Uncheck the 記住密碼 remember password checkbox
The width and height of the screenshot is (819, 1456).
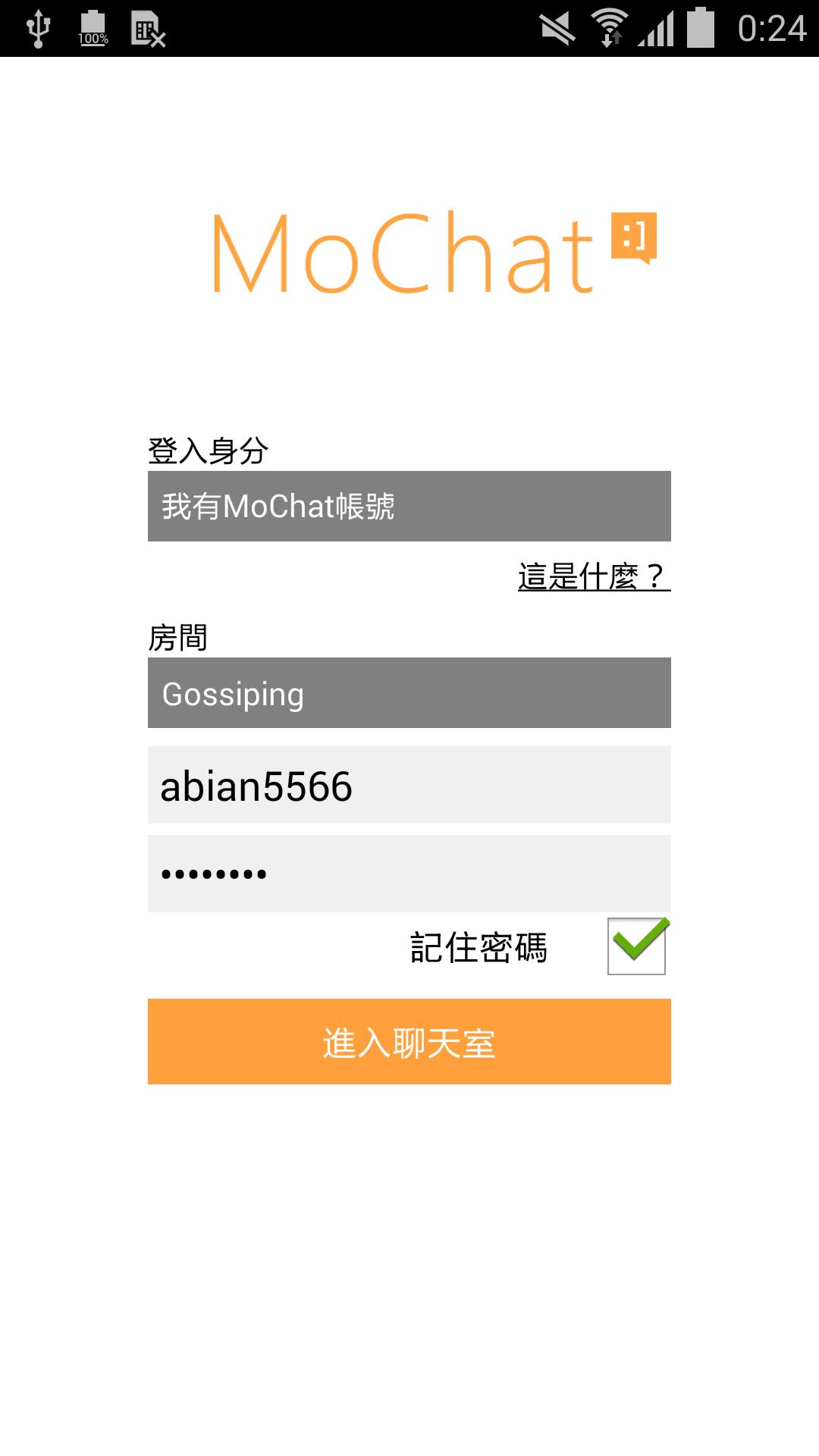click(x=636, y=946)
